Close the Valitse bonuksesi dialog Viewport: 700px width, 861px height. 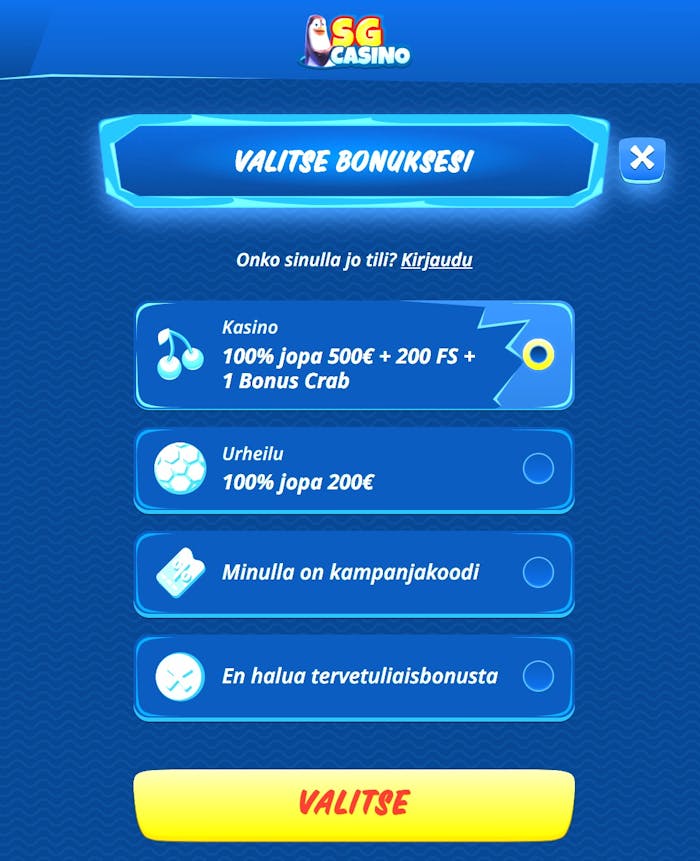[642, 158]
